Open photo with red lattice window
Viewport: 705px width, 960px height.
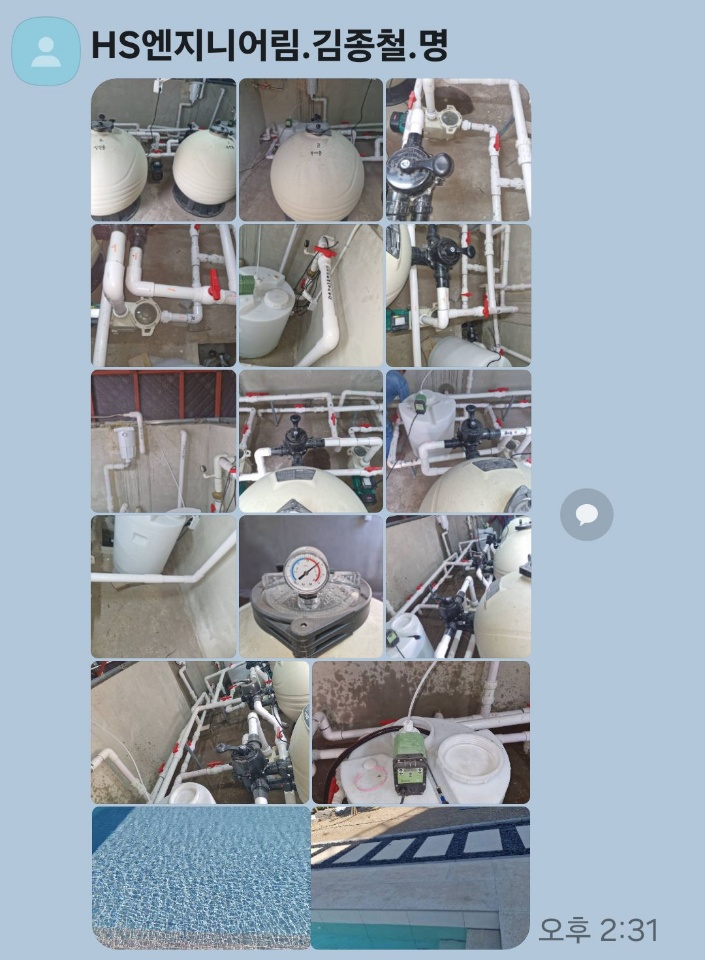click(164, 441)
